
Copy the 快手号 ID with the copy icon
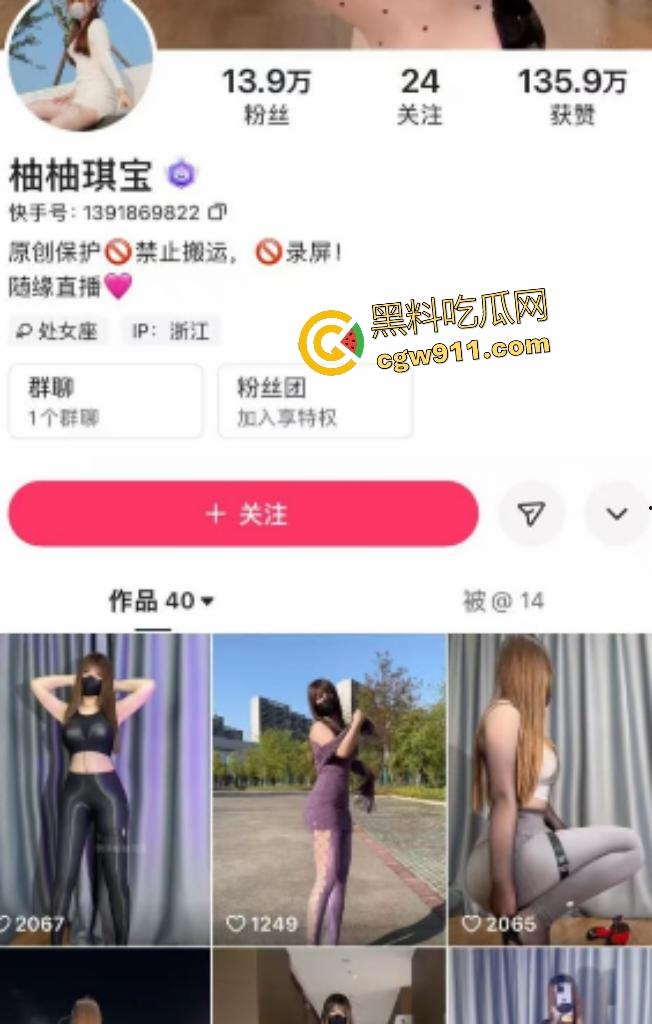pos(217,212)
